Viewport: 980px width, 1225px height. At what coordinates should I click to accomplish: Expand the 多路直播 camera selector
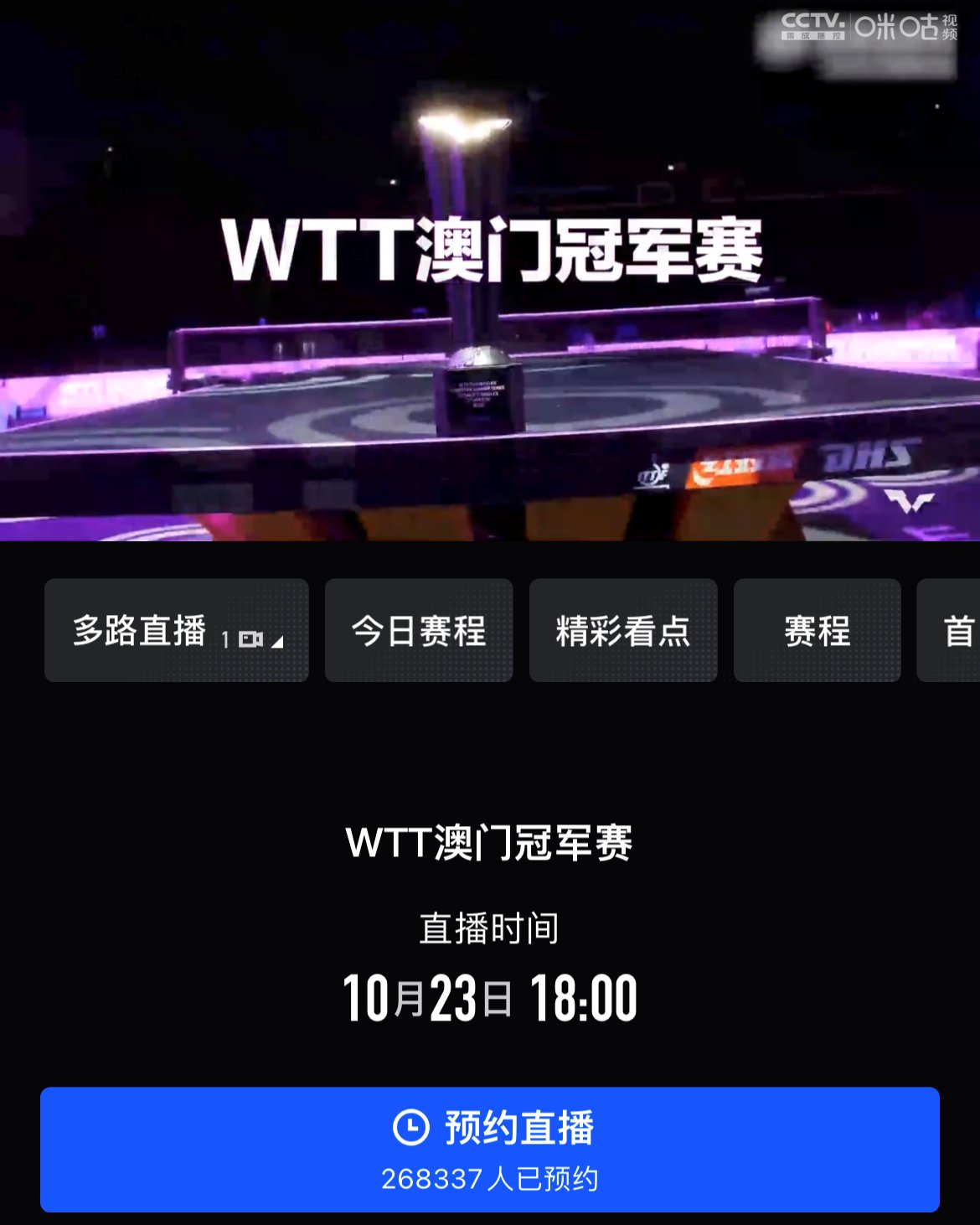(177, 630)
